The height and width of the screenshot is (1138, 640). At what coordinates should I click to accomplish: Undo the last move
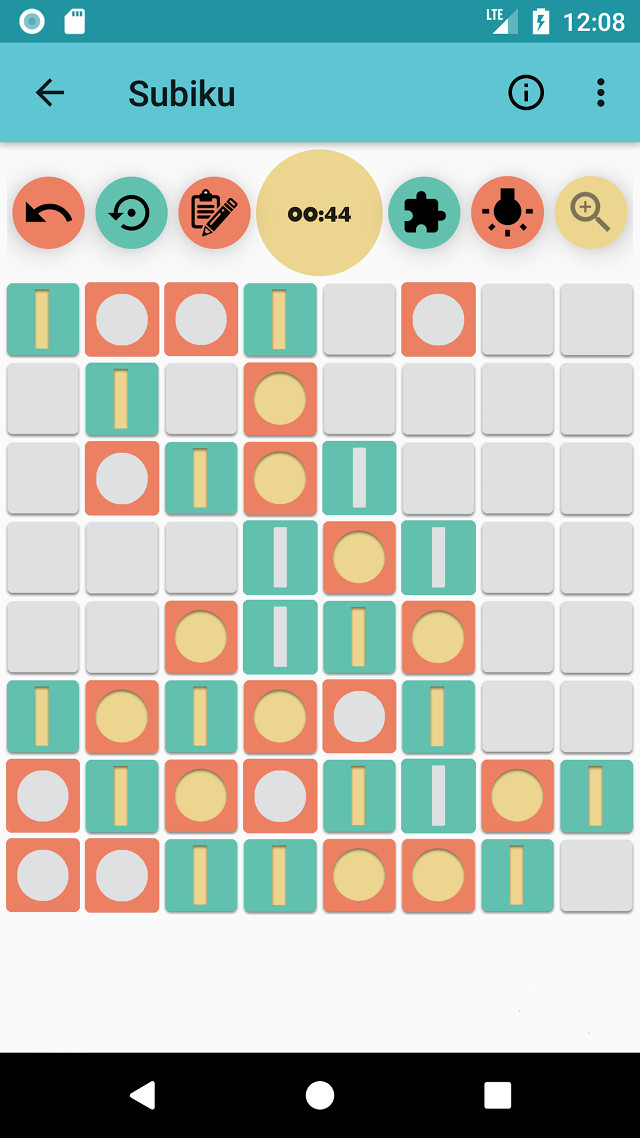click(x=48, y=213)
